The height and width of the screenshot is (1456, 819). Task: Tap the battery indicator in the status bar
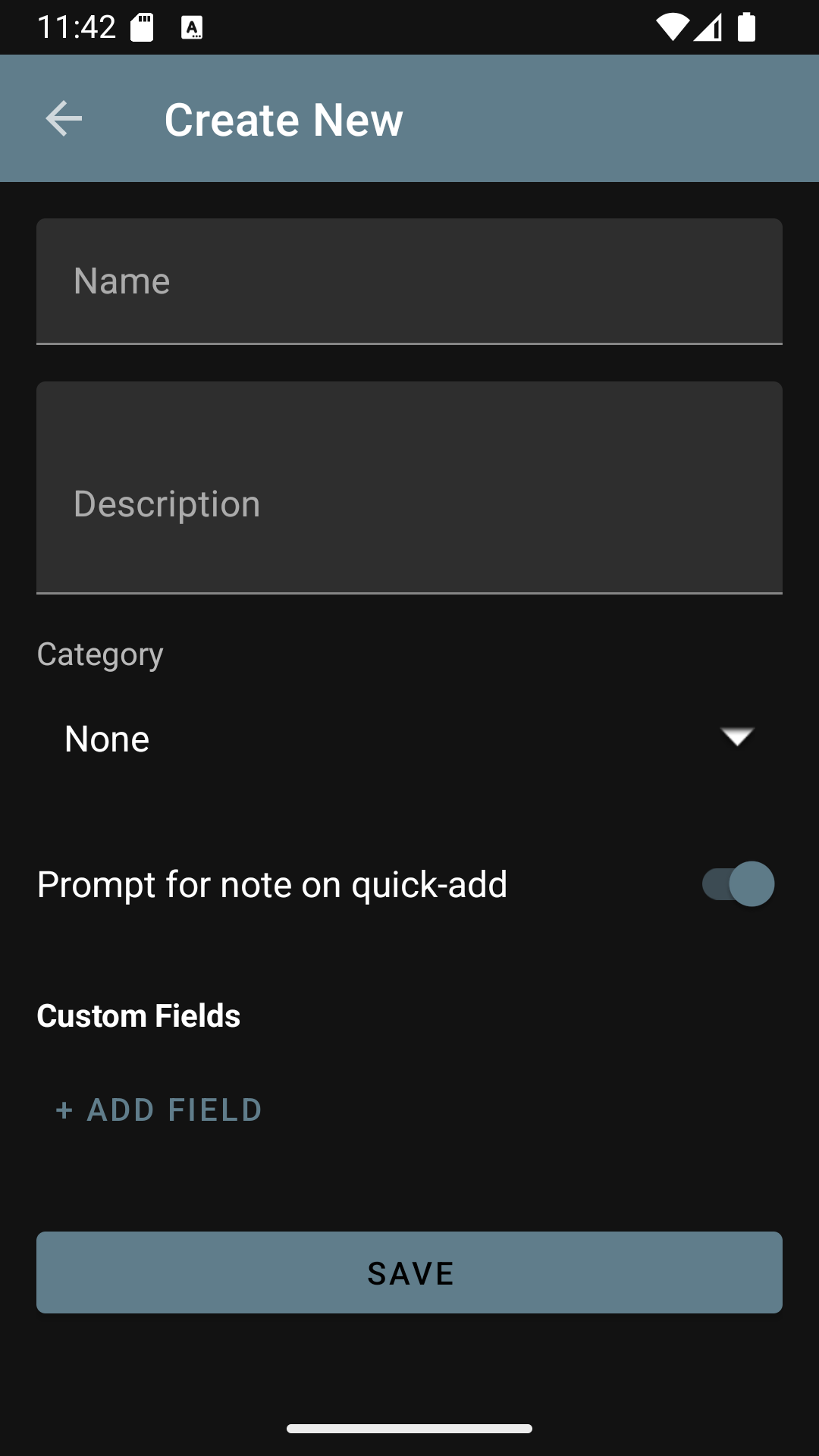(746, 27)
